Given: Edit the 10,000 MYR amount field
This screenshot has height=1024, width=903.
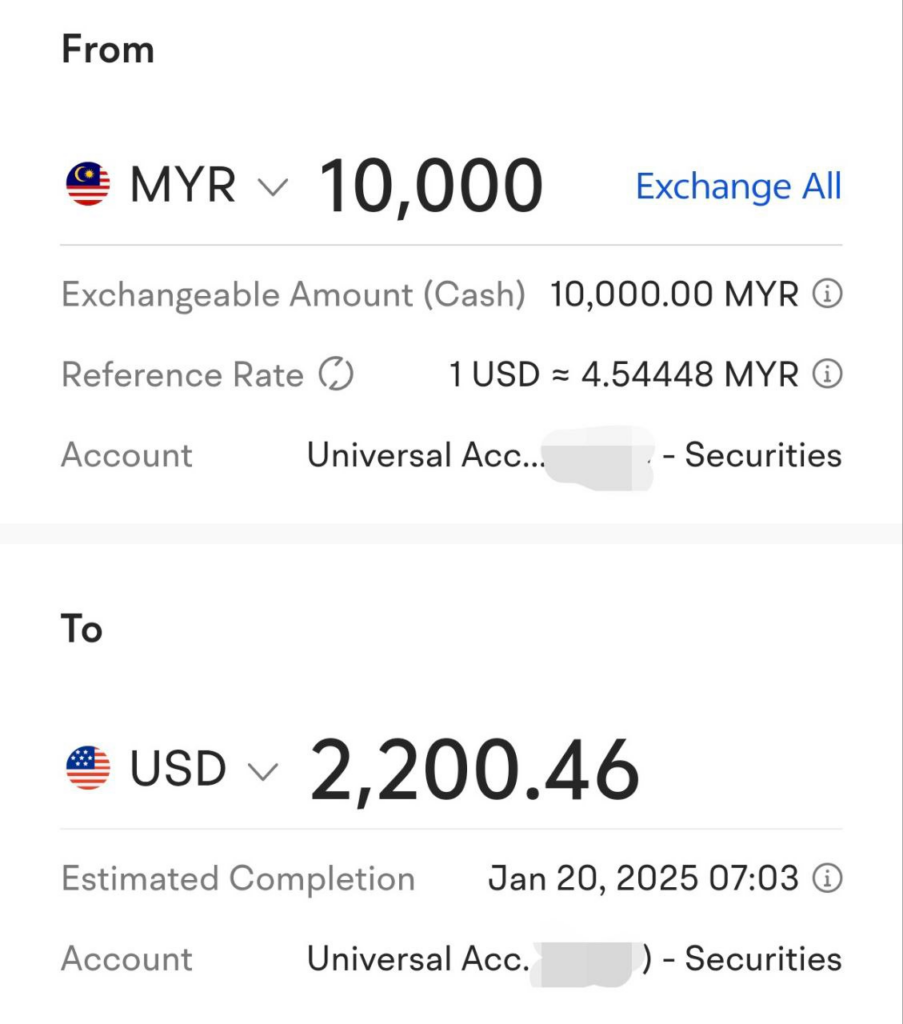Looking at the screenshot, I should coord(431,187).
